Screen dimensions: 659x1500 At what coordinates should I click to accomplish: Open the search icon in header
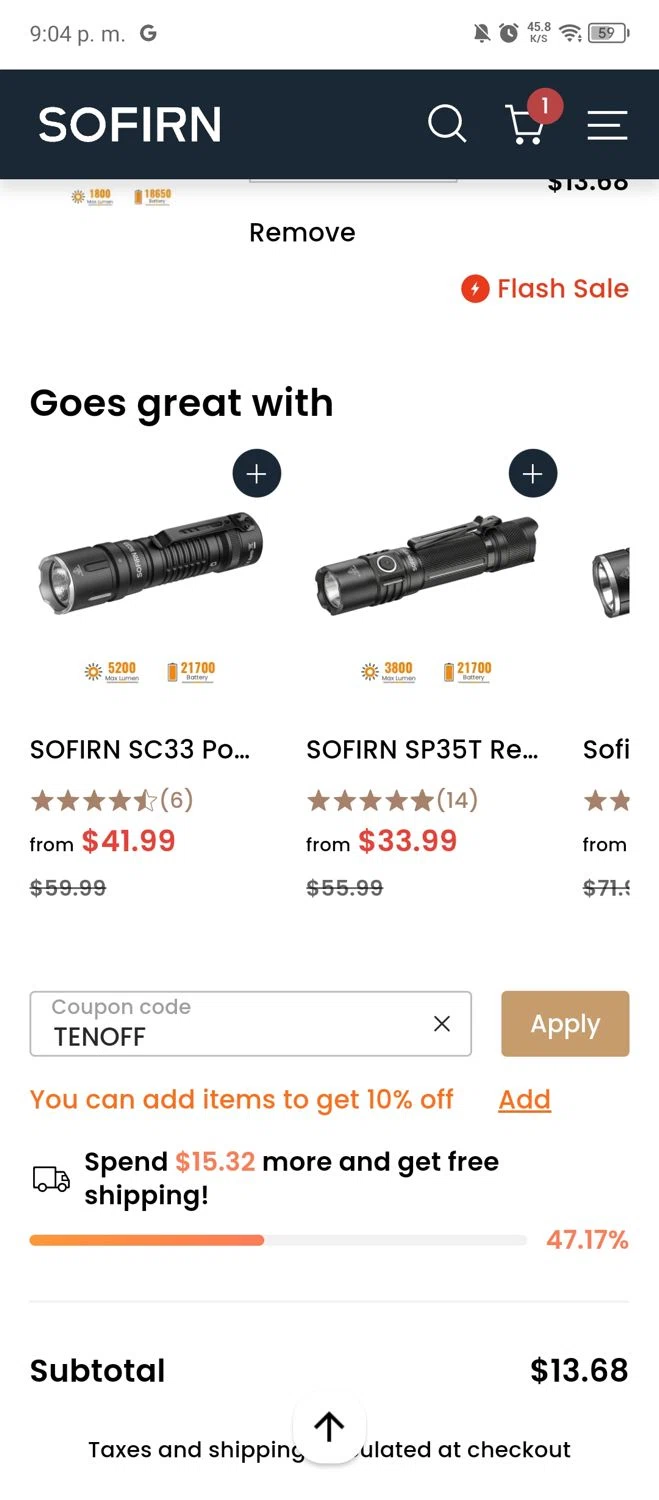pyautogui.click(x=447, y=125)
